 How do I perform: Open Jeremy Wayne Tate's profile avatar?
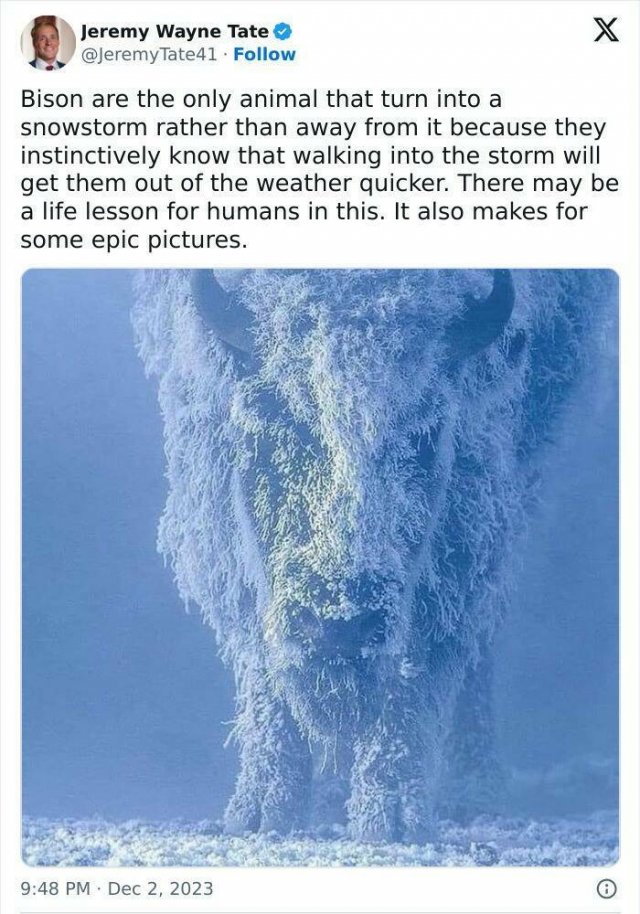(46, 42)
